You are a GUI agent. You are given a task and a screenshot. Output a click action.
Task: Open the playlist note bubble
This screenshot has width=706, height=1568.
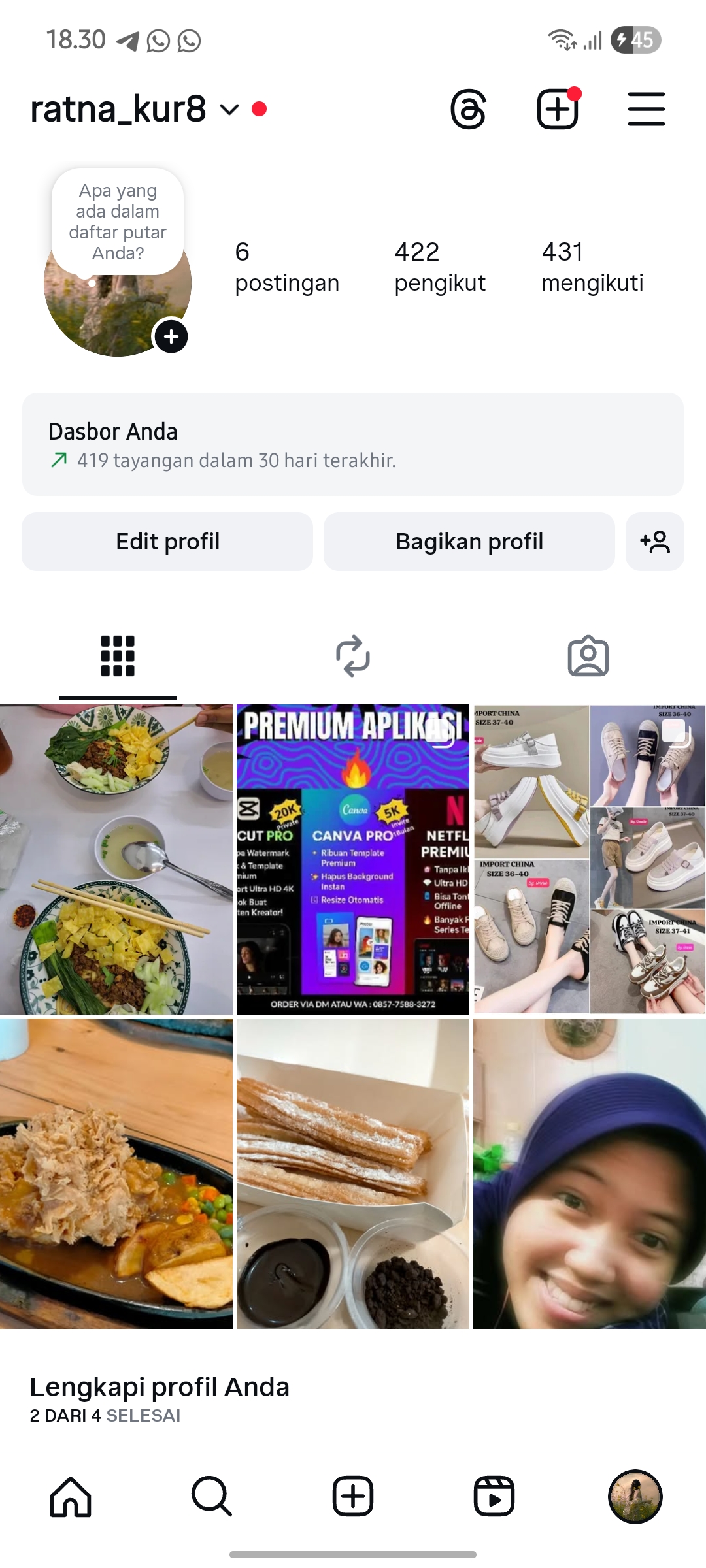click(118, 221)
